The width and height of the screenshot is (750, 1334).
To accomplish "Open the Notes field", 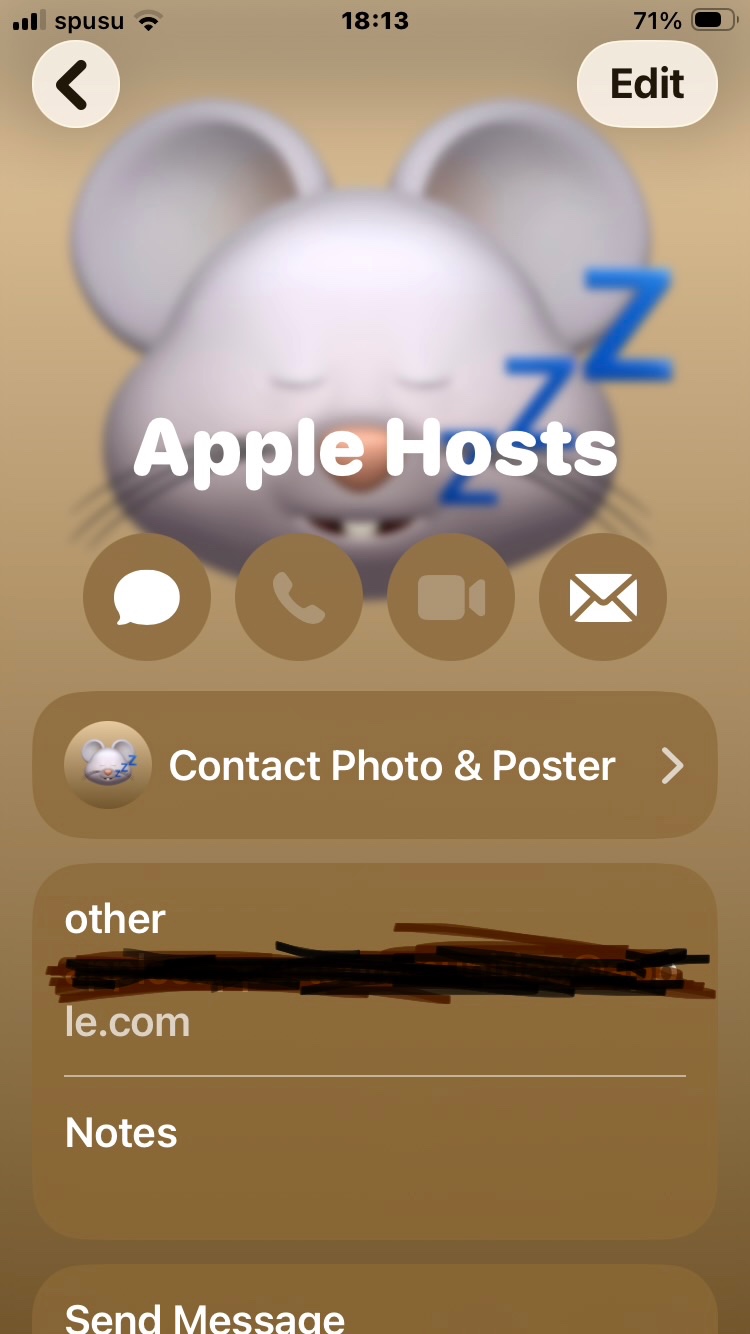I will coord(375,1150).
